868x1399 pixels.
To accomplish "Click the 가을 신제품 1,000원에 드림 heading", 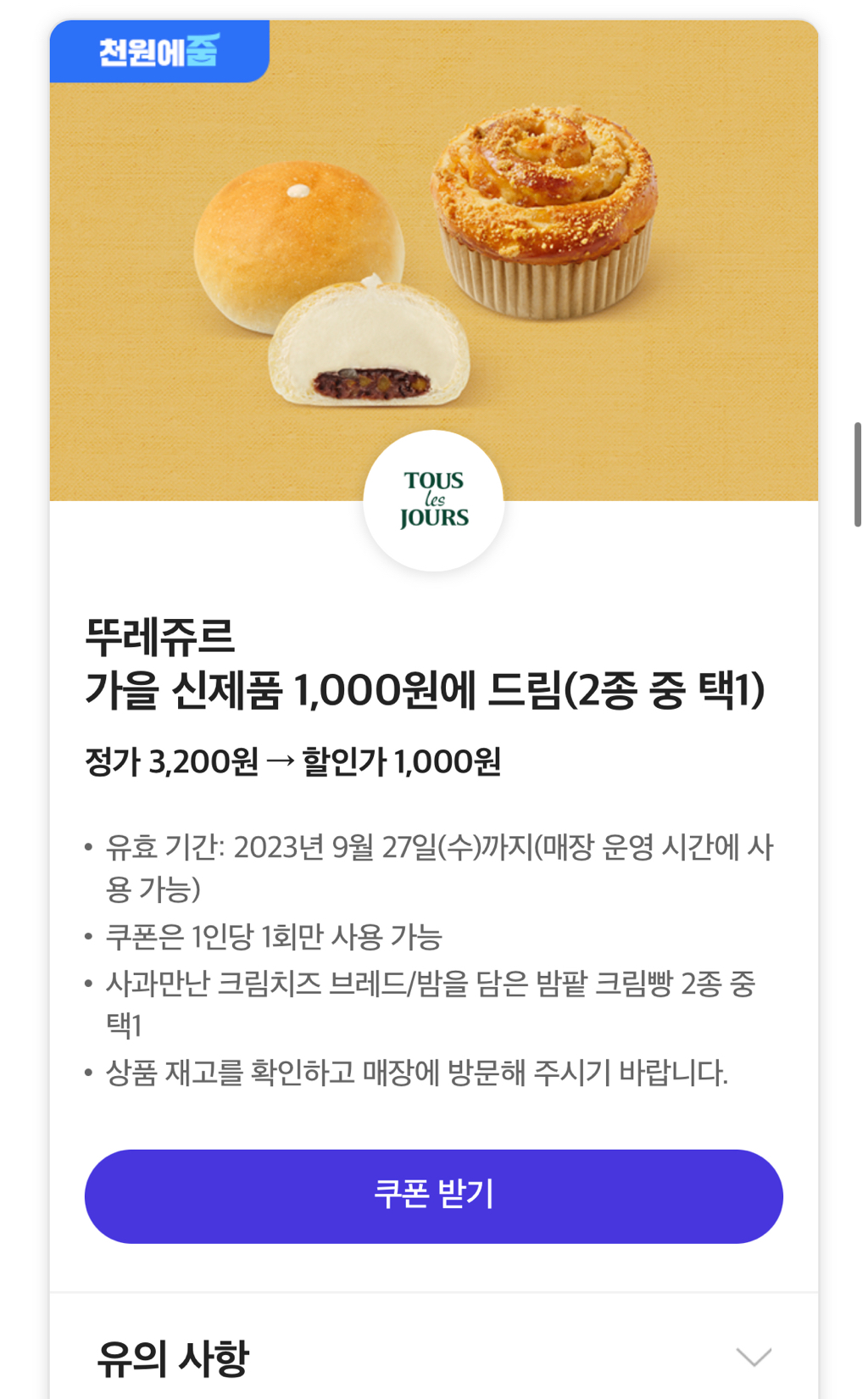I will 424,691.
